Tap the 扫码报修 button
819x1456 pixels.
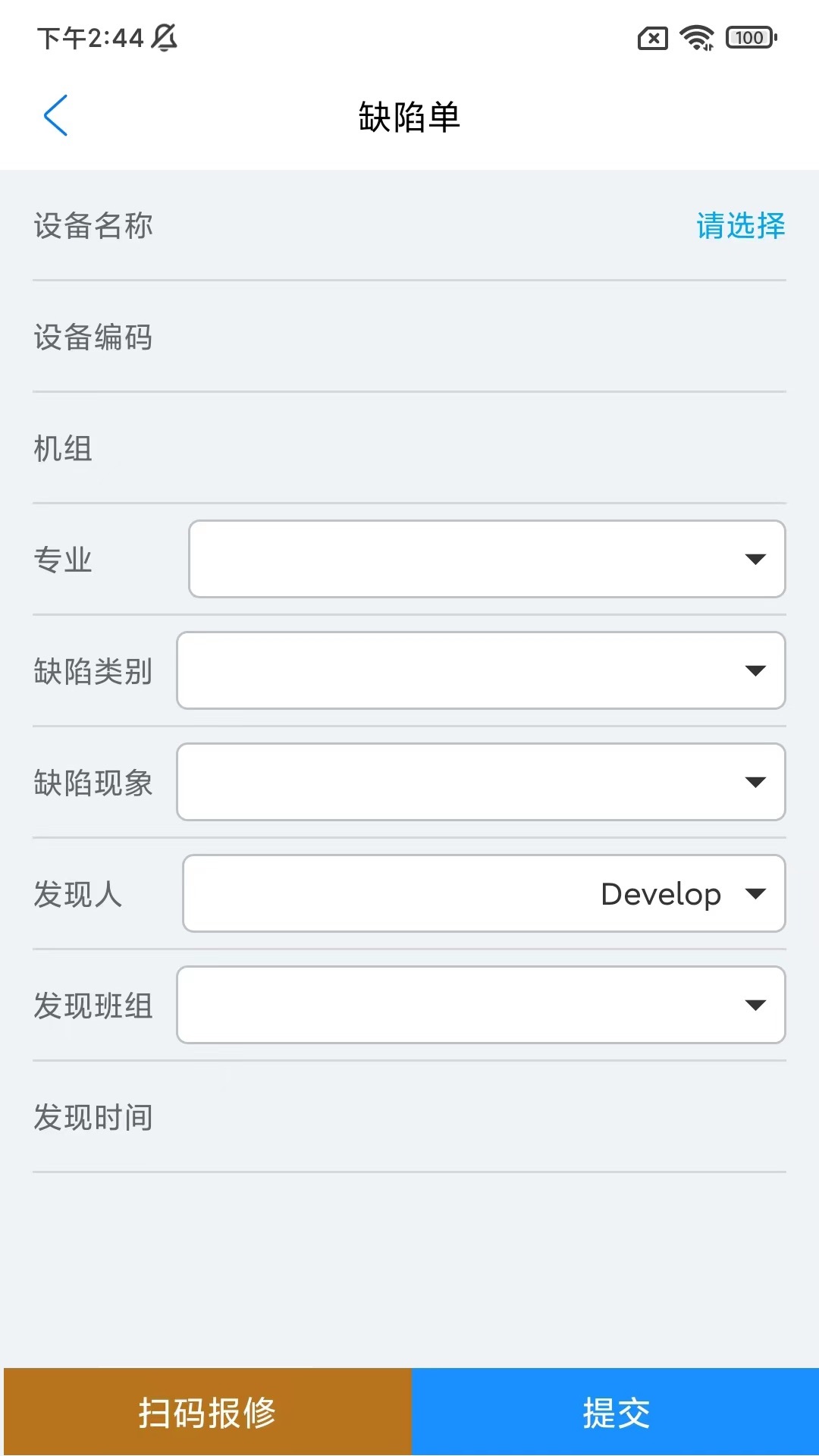(207, 1412)
